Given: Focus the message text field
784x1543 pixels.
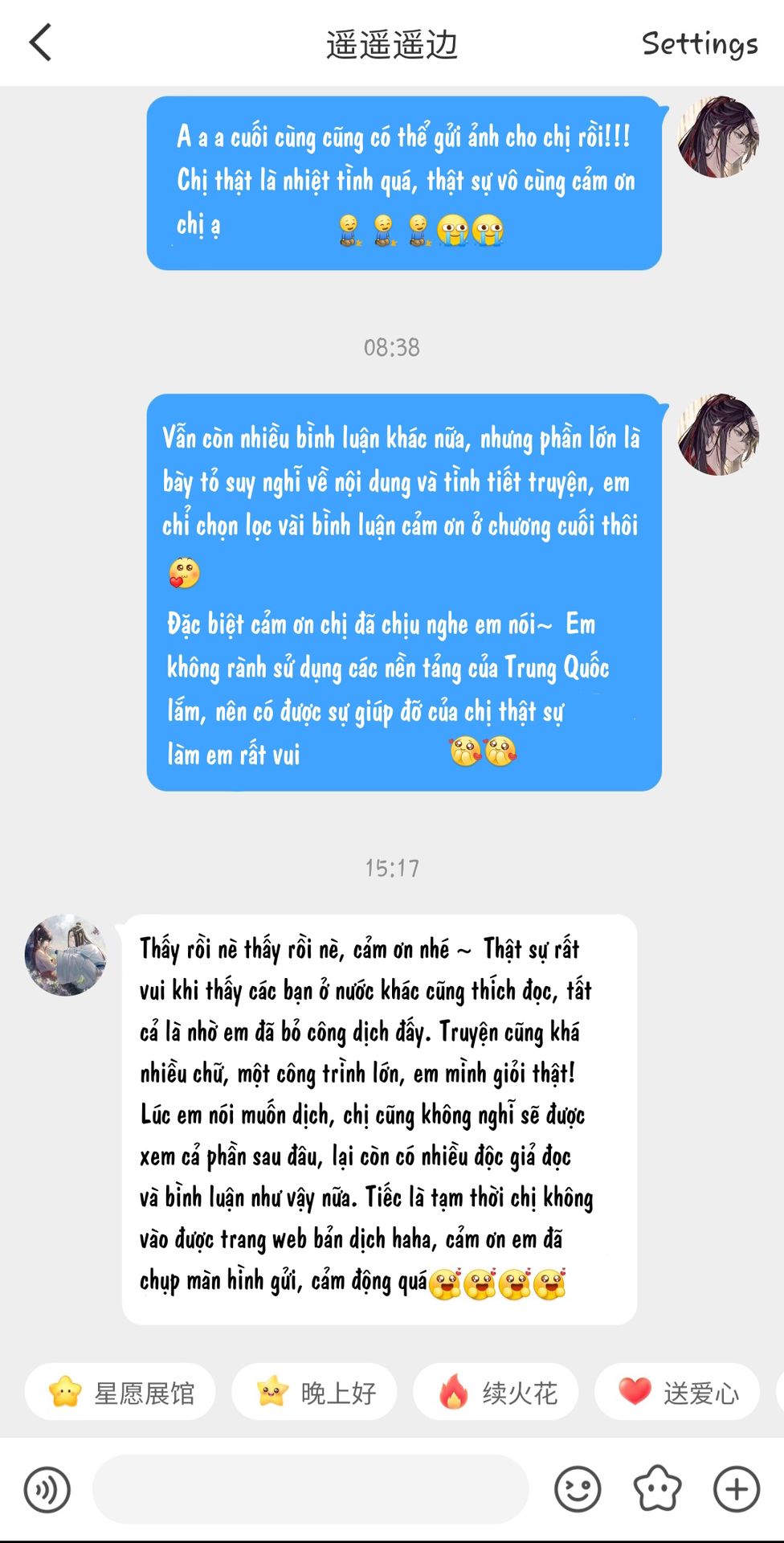Looking at the screenshot, I should coord(310,1489).
